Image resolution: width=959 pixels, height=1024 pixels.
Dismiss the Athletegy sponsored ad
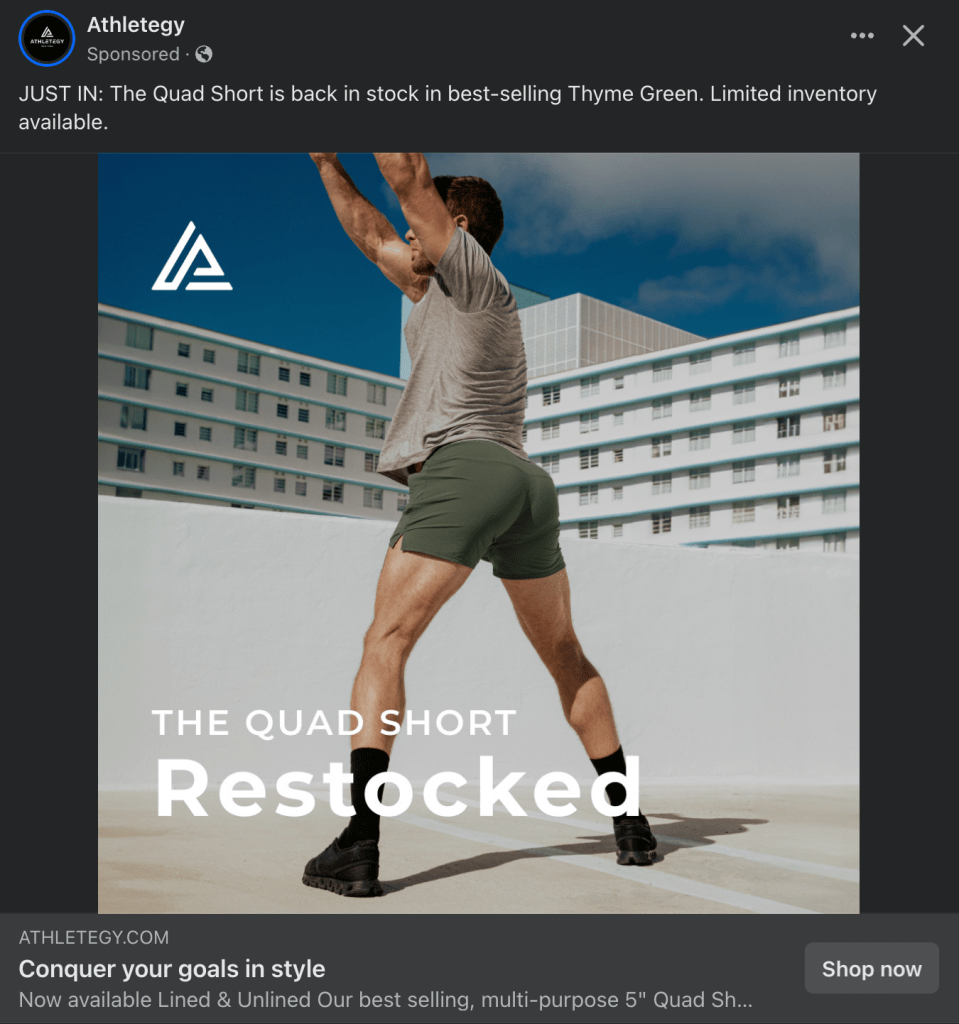pyautogui.click(x=913, y=36)
